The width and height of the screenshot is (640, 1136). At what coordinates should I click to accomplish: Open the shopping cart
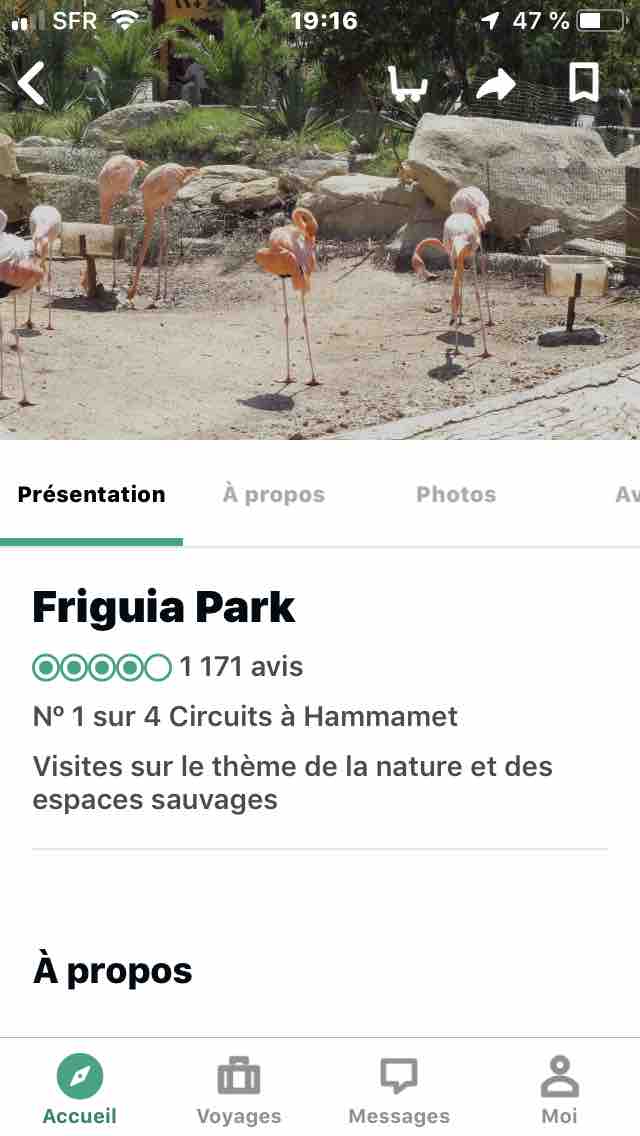[x=407, y=83]
